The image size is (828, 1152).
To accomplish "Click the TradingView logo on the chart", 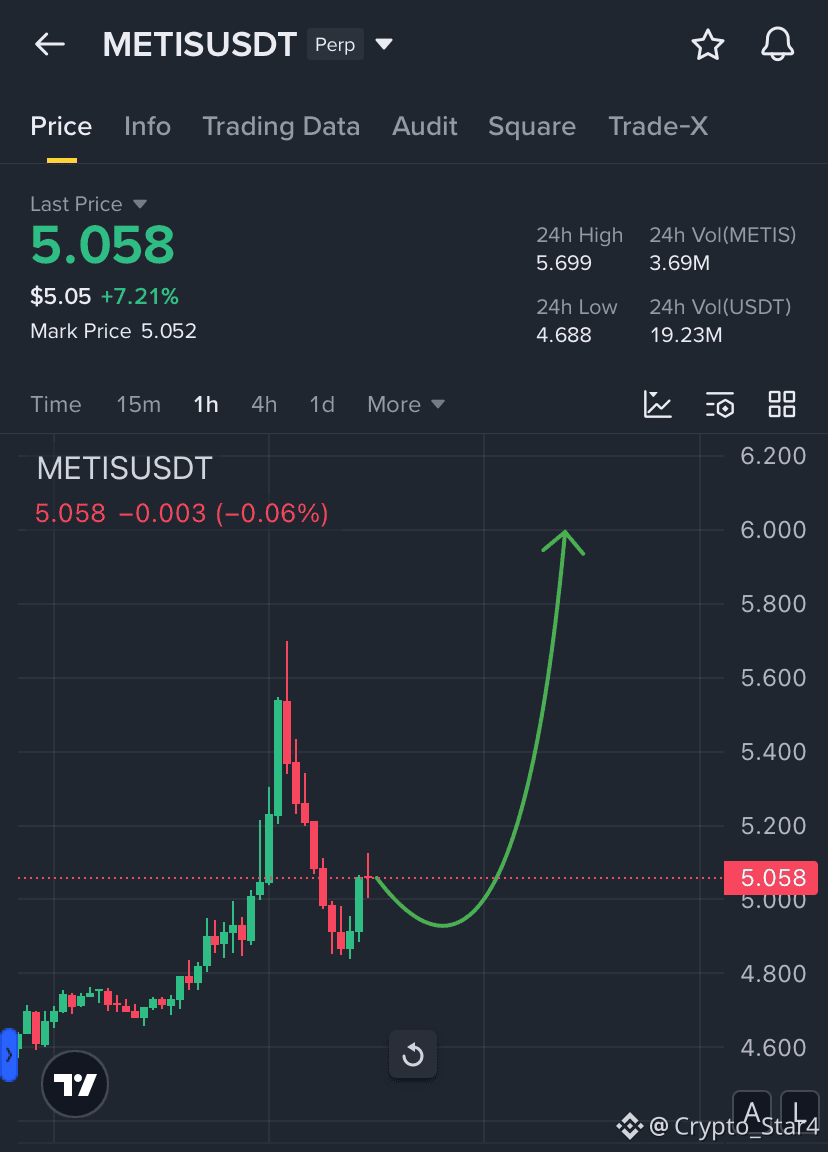I will (x=74, y=1083).
